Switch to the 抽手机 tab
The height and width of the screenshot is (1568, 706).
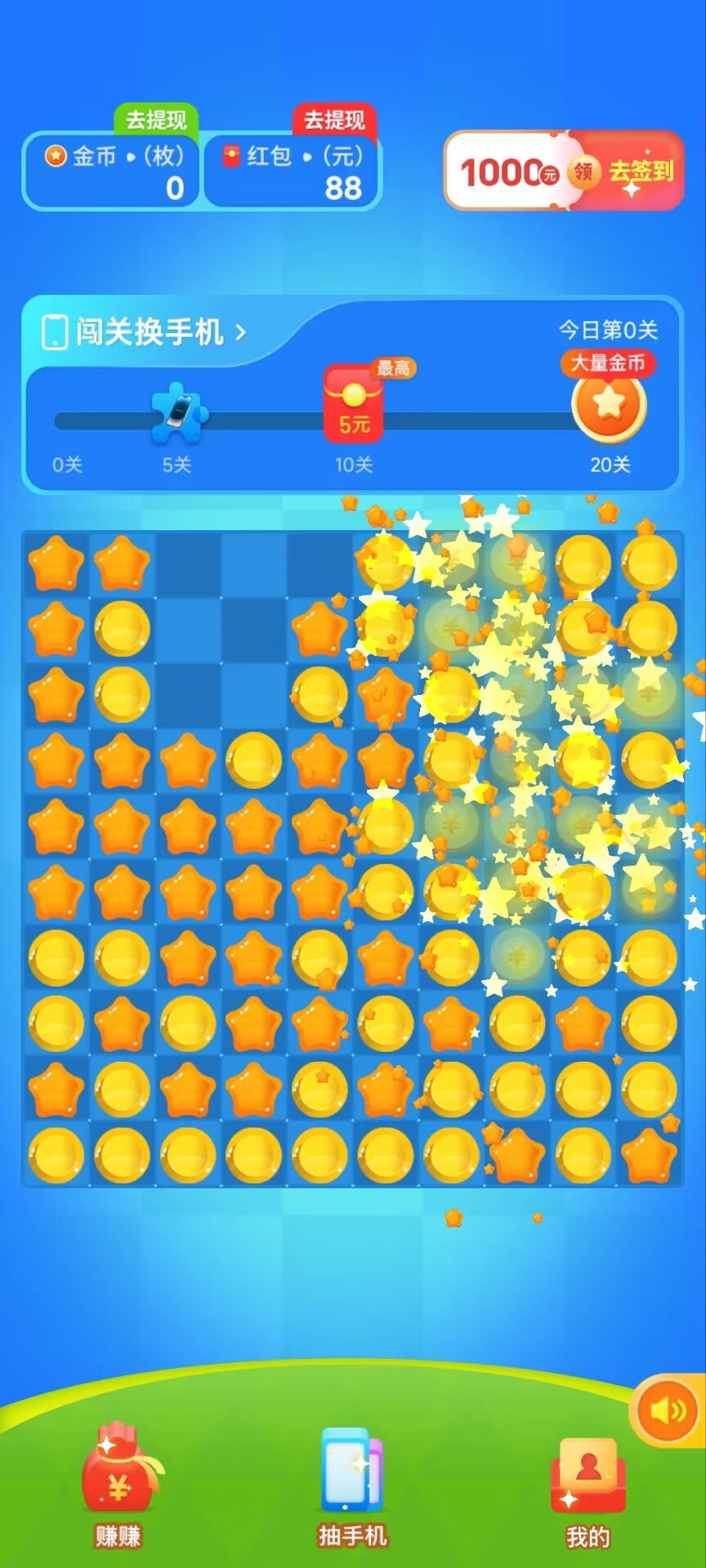point(352,1486)
